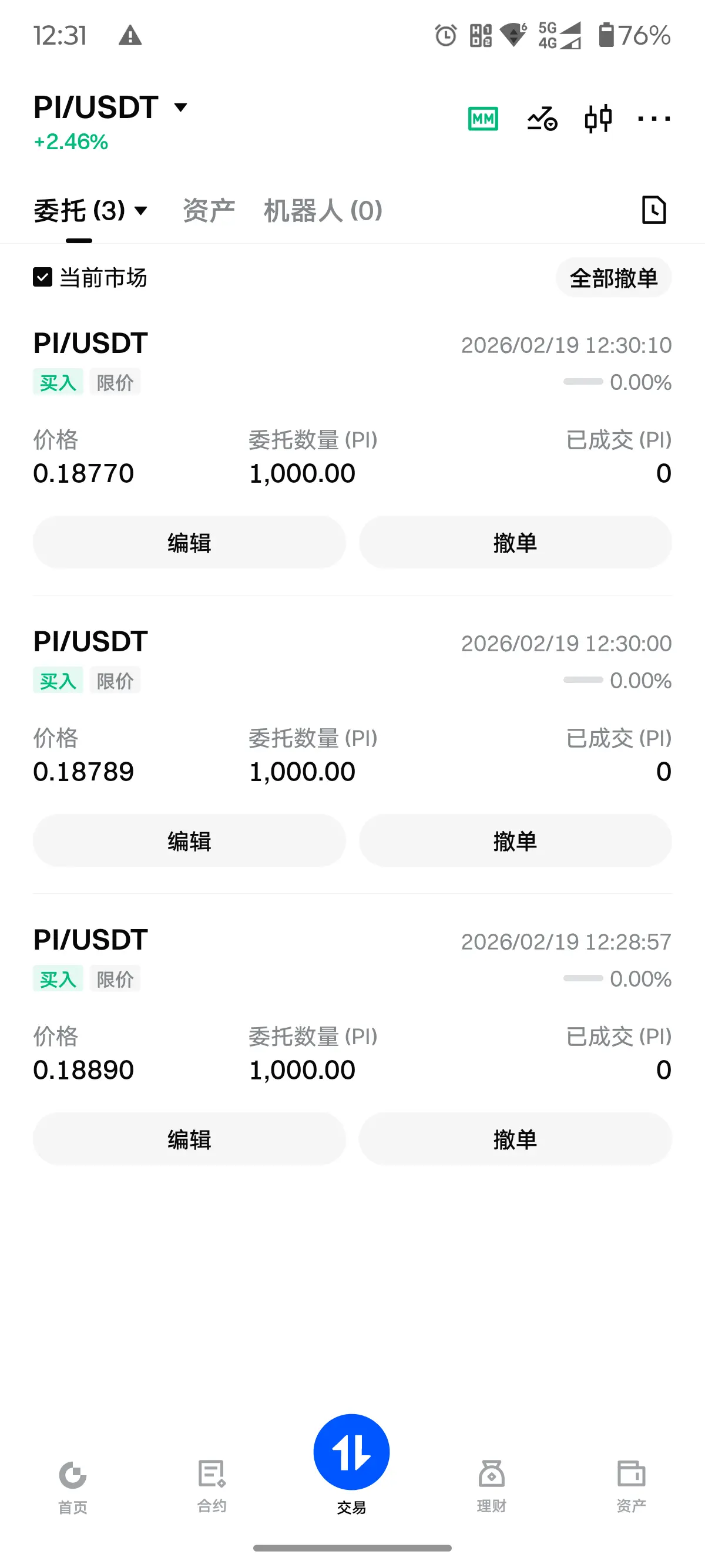Cancel the order priced at 0.18770
705x1568 pixels.
515,543
